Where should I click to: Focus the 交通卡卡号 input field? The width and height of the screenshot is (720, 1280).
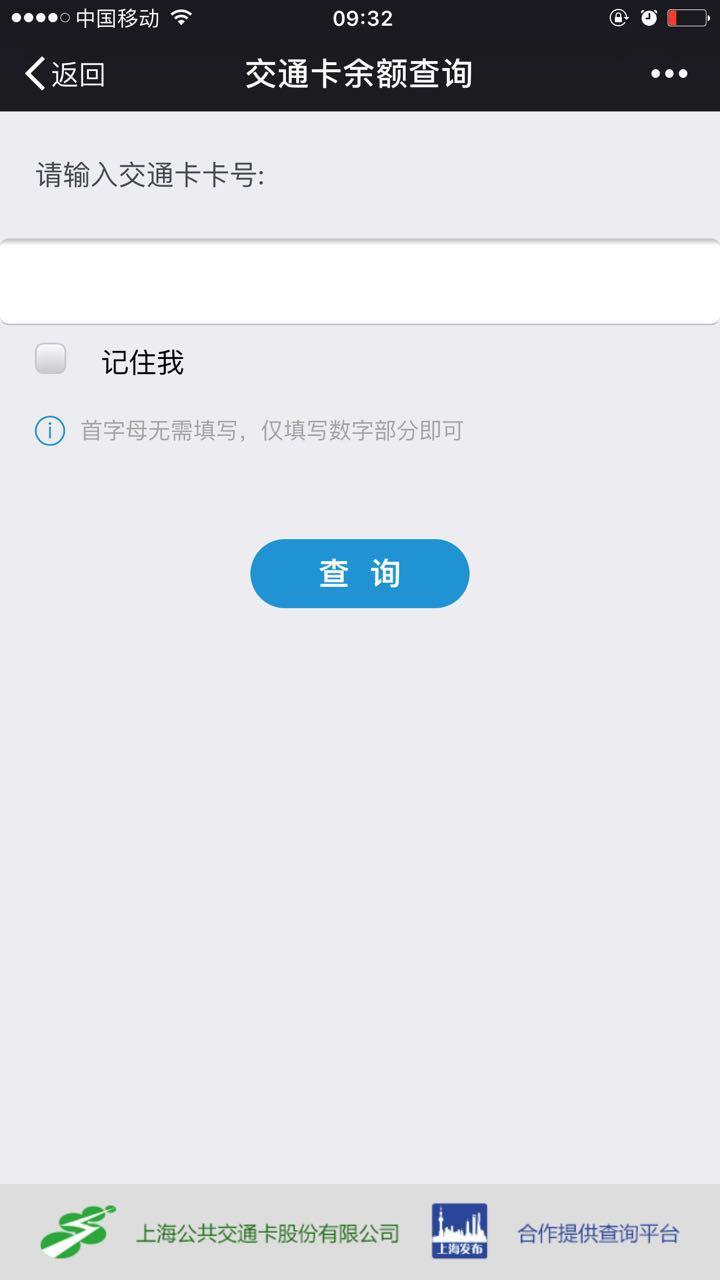coord(360,282)
